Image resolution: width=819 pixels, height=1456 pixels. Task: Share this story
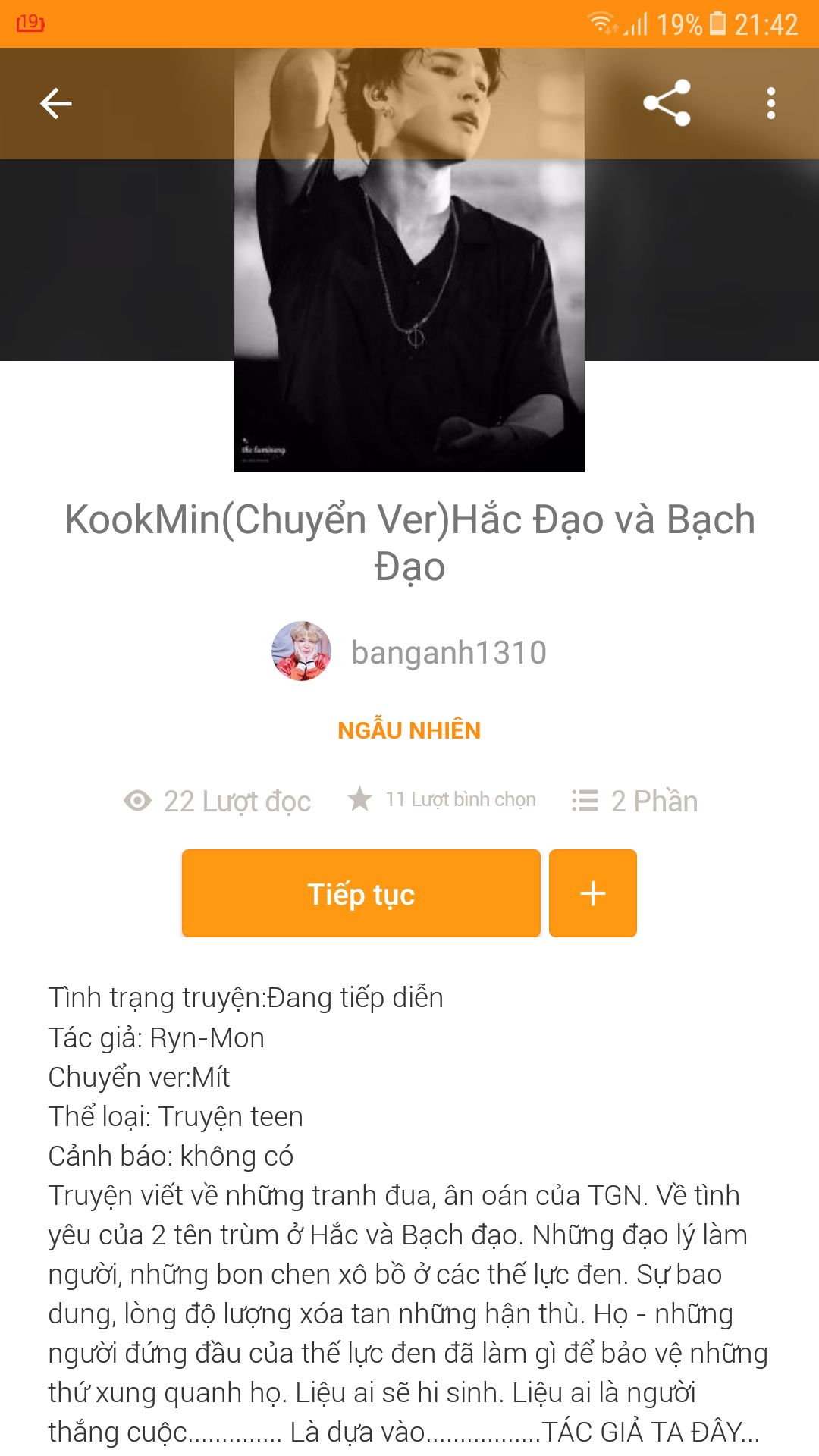click(667, 103)
